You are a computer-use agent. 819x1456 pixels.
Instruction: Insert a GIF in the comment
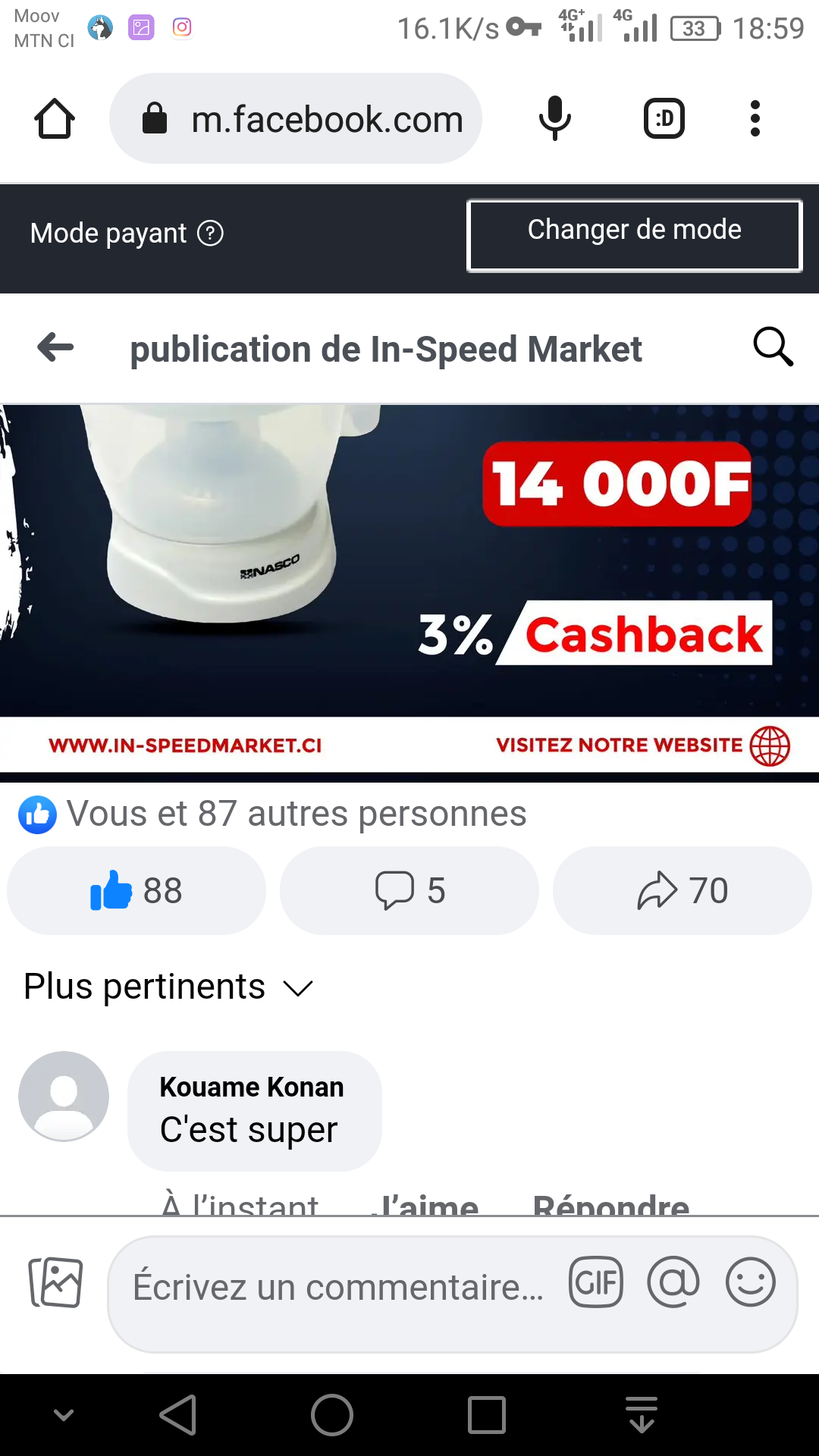coord(596,1282)
